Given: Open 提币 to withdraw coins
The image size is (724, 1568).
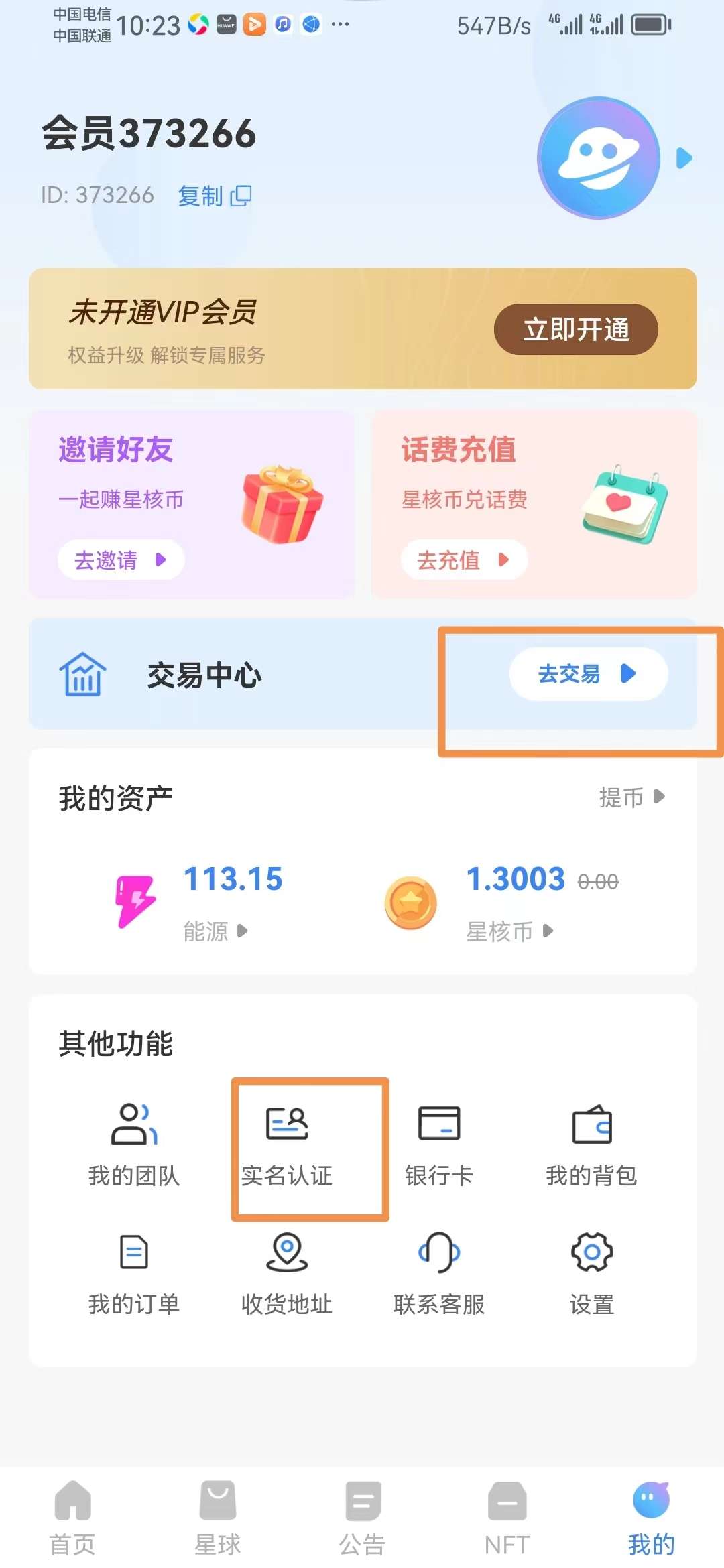Looking at the screenshot, I should [631, 797].
